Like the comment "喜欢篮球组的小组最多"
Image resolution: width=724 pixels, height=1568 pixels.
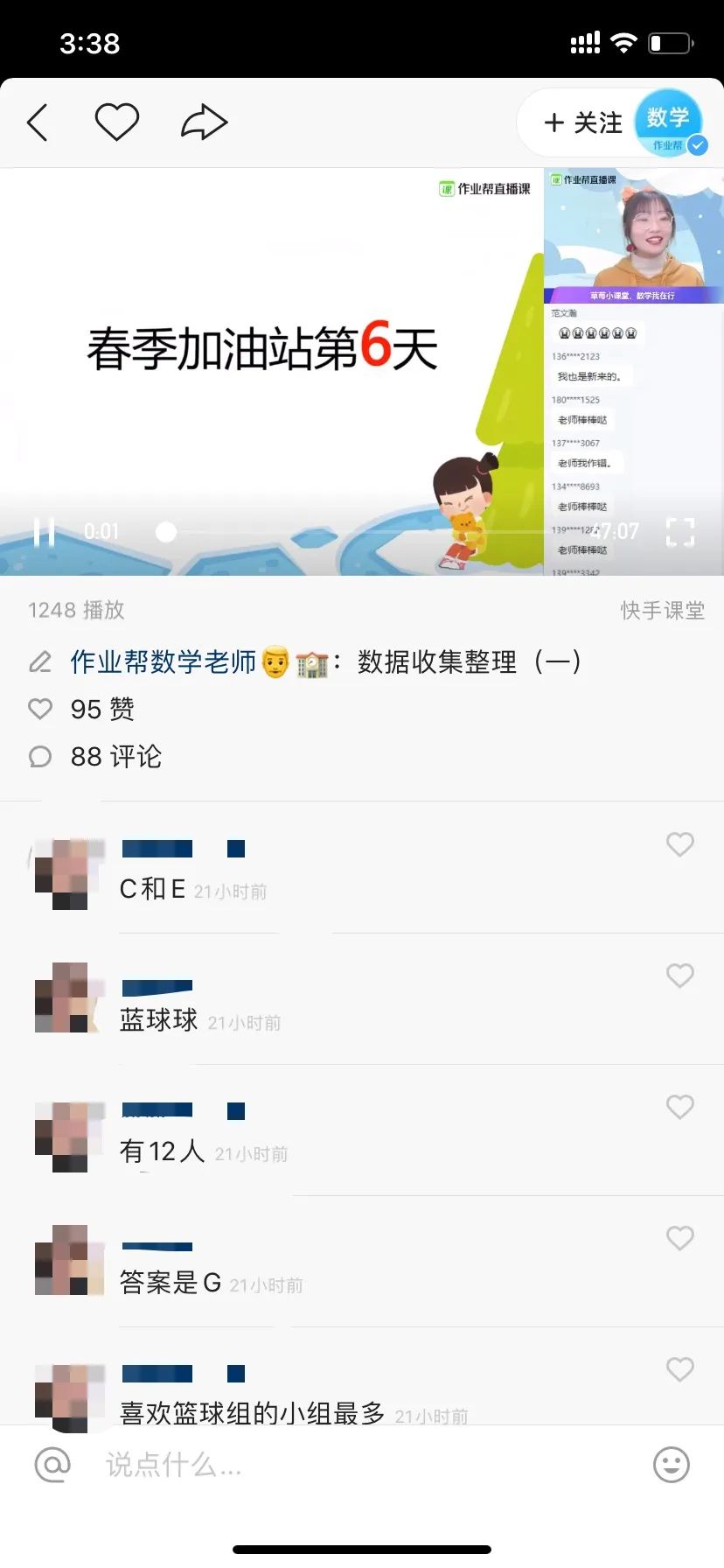(679, 1369)
